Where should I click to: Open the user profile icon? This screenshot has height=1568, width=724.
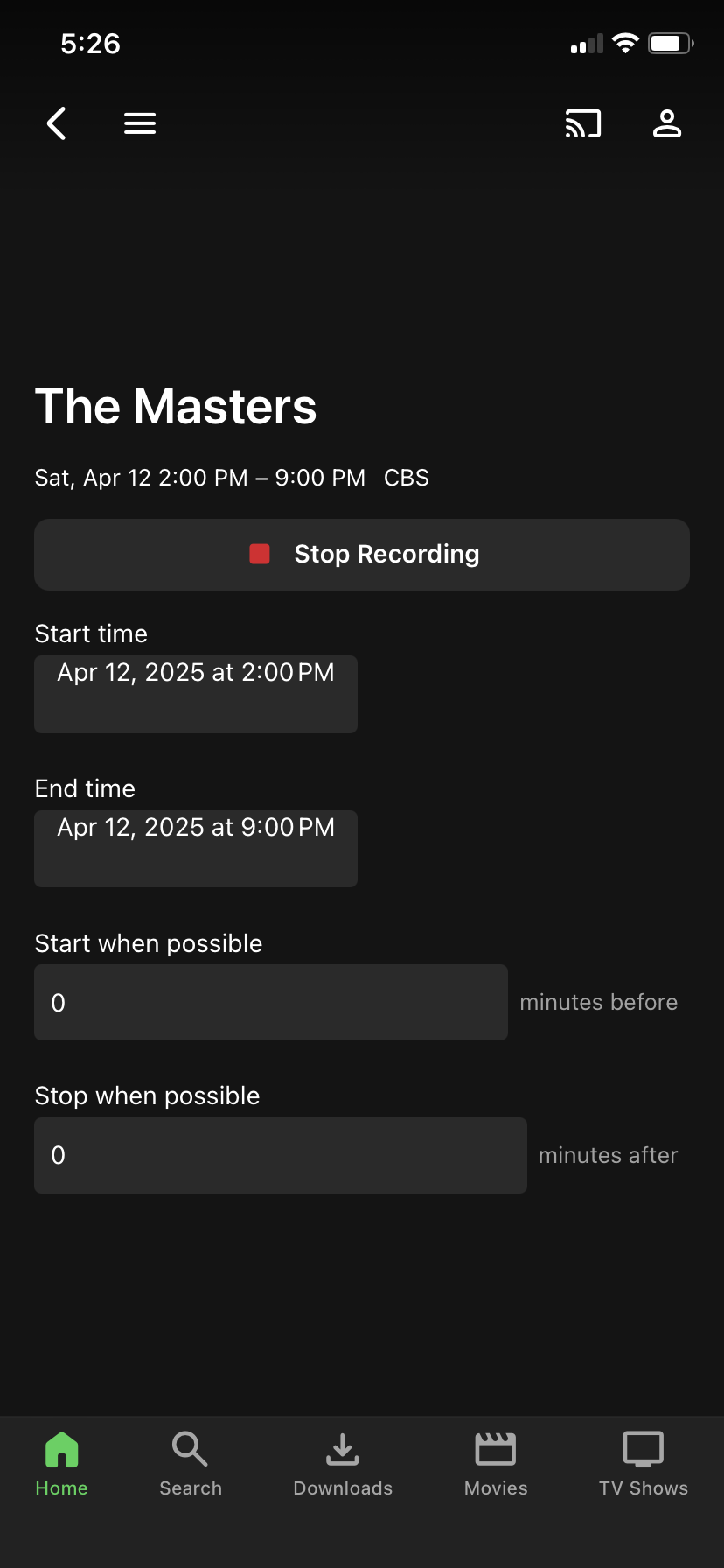point(667,123)
